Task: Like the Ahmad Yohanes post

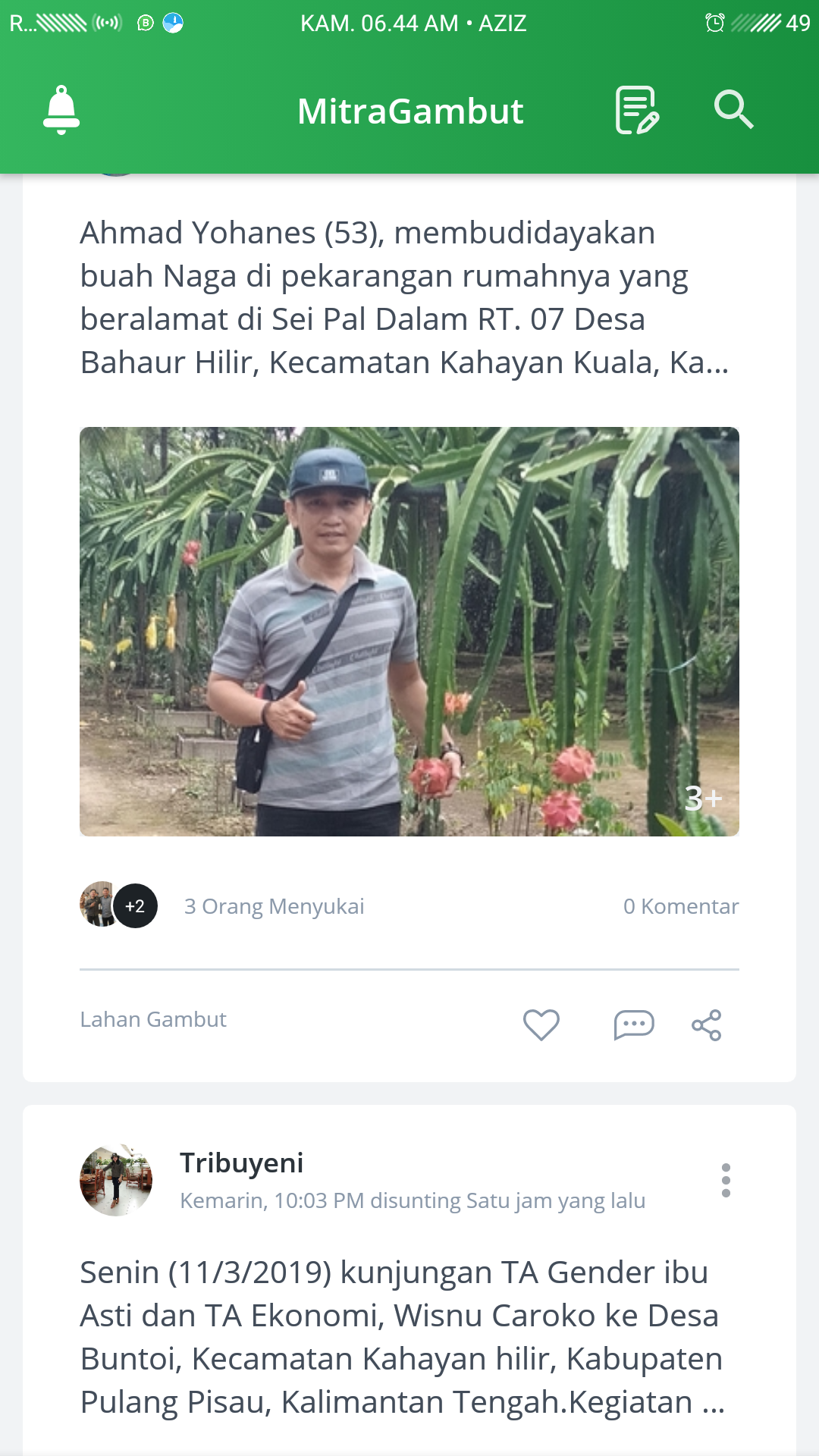Action: (541, 1025)
